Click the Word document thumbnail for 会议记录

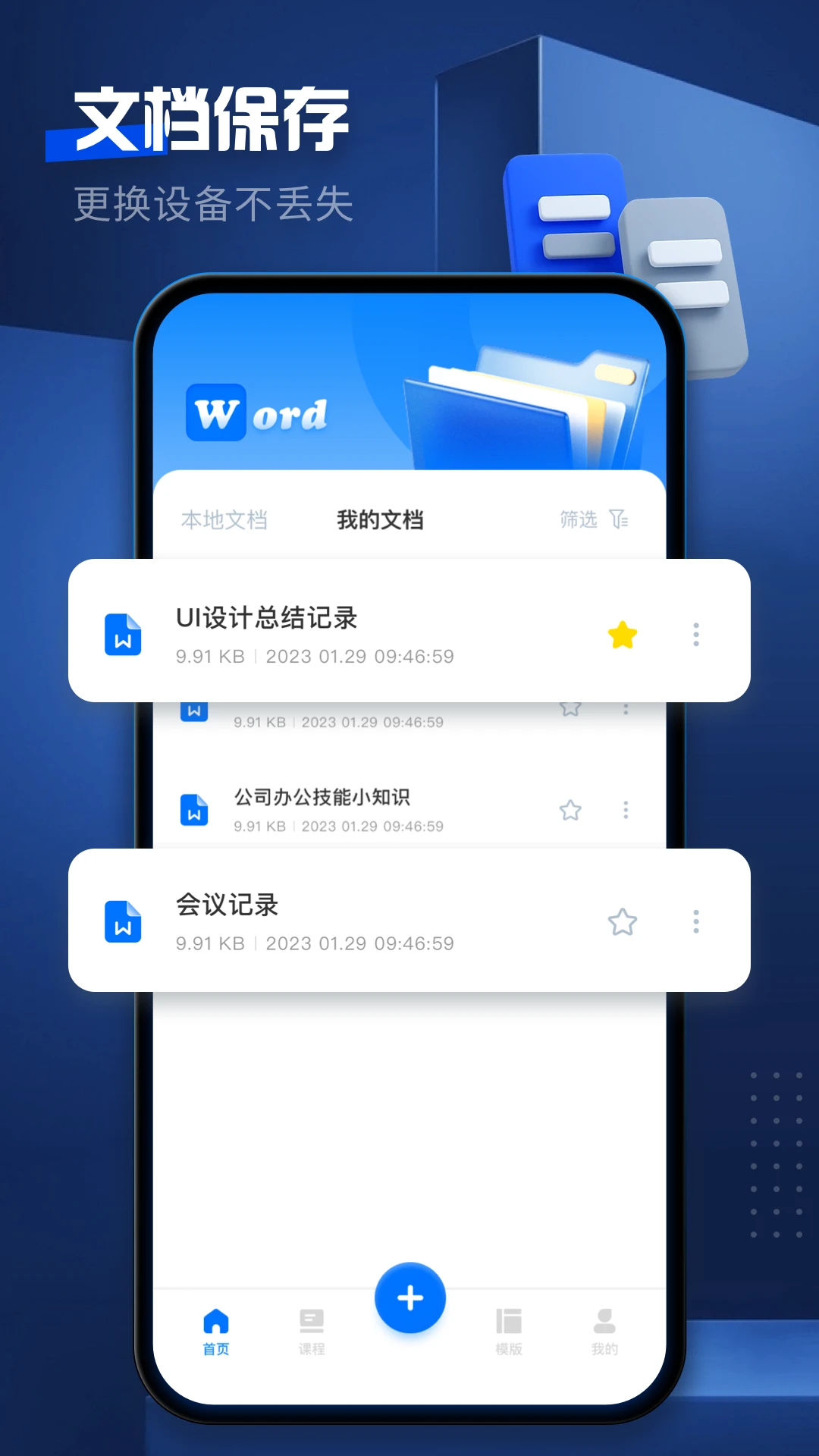click(124, 922)
